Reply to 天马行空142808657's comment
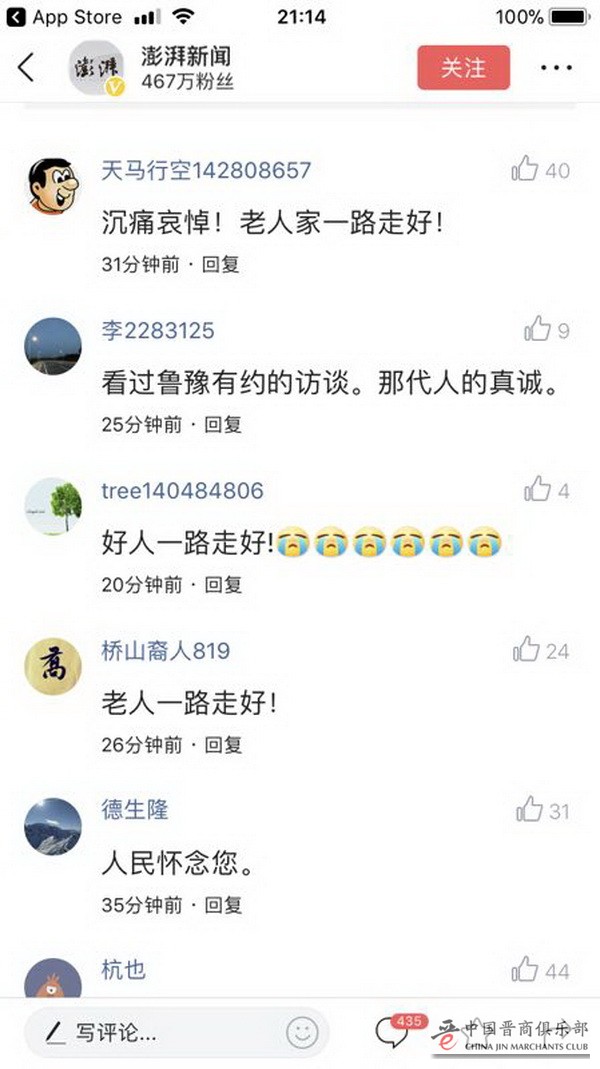Viewport: 600px width, 1069px height. tap(221, 265)
